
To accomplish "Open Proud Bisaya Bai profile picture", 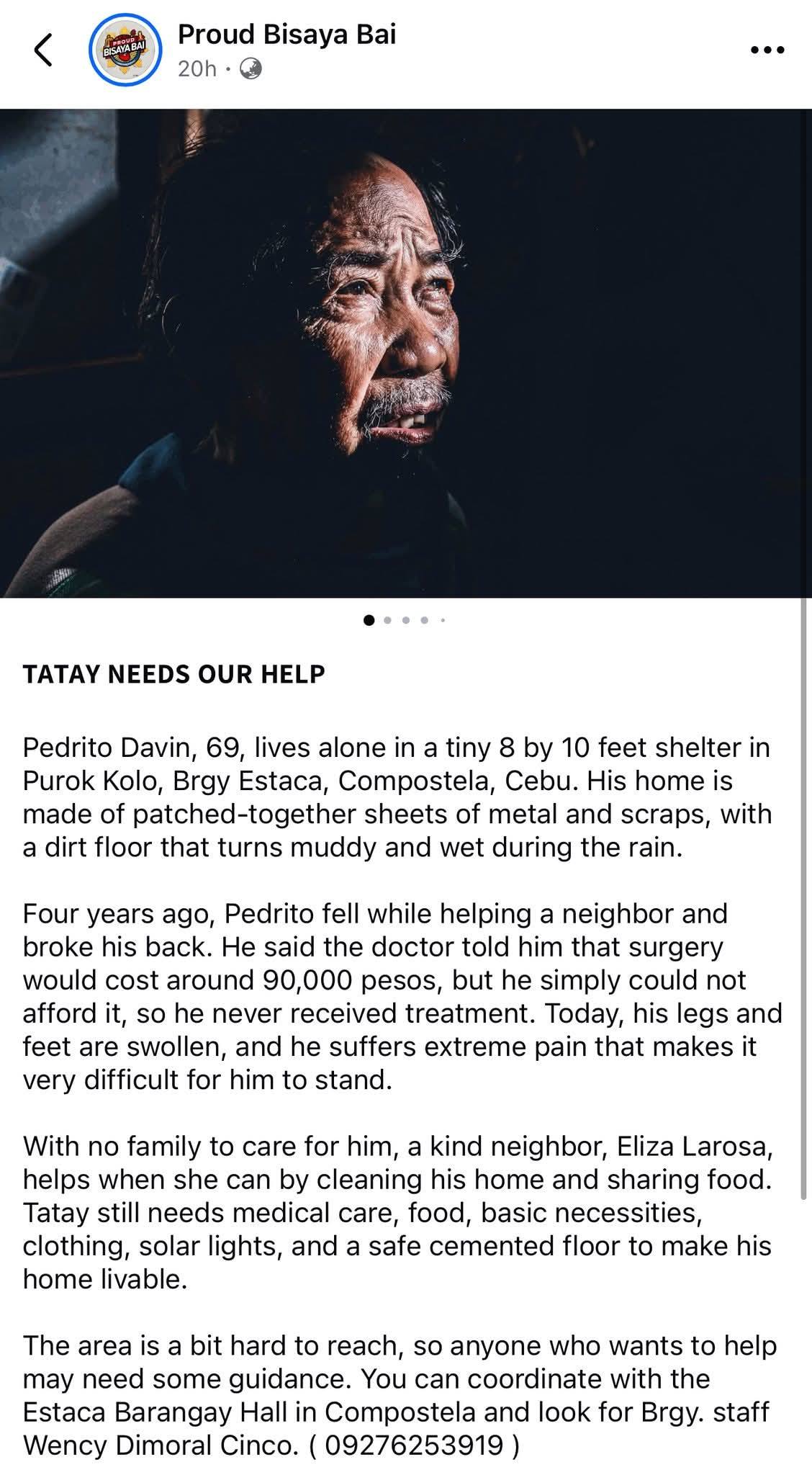I will click(125, 50).
